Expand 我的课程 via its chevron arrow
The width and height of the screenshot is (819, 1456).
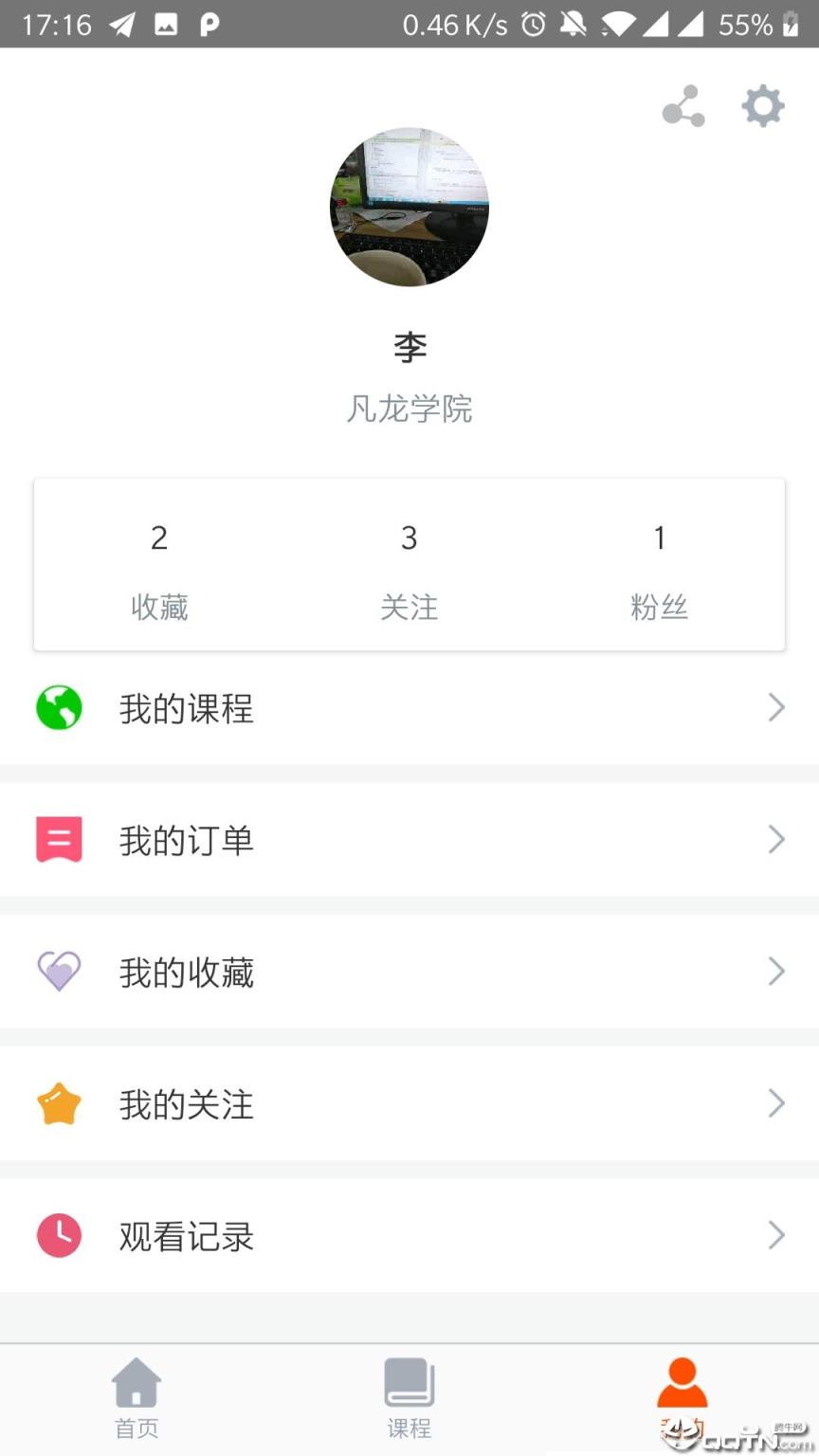777,707
